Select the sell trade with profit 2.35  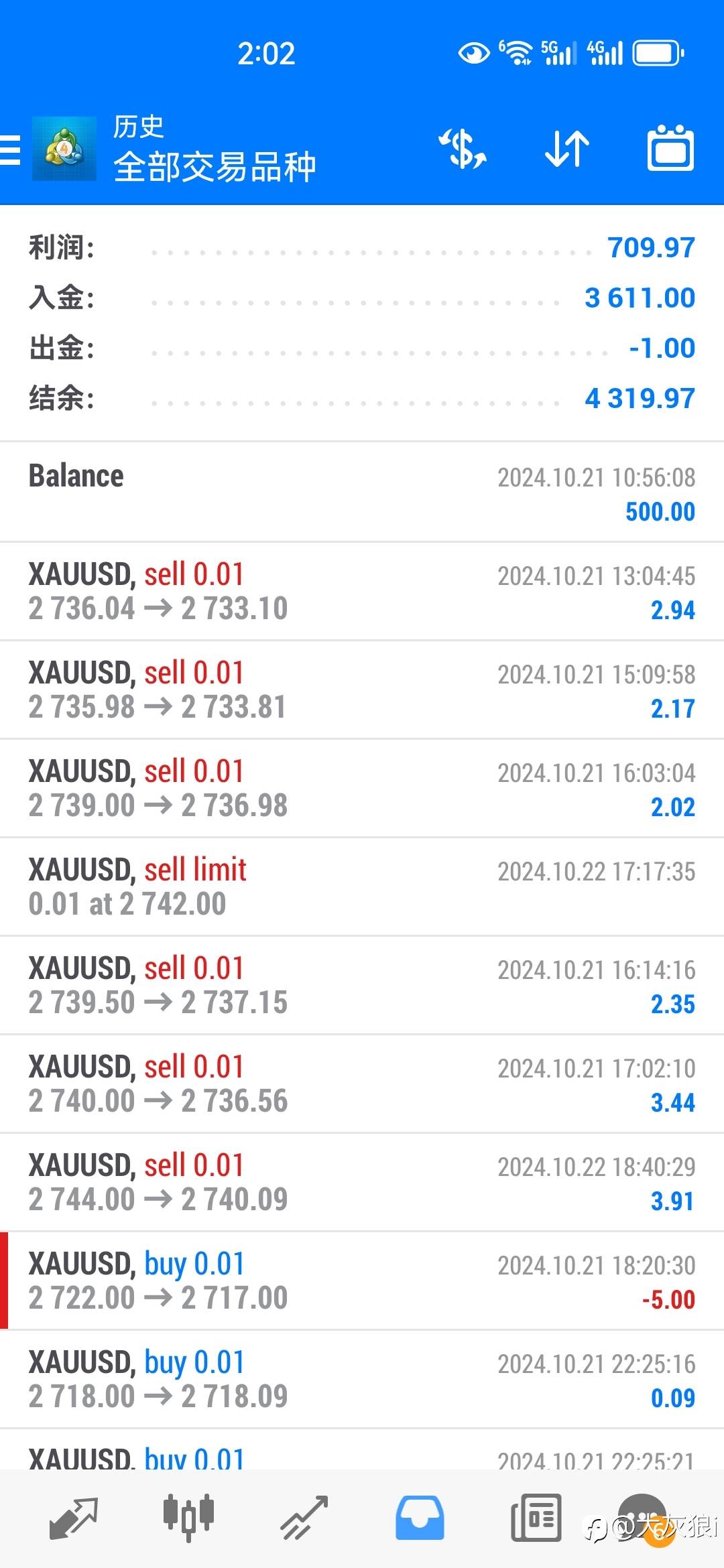coord(362,986)
